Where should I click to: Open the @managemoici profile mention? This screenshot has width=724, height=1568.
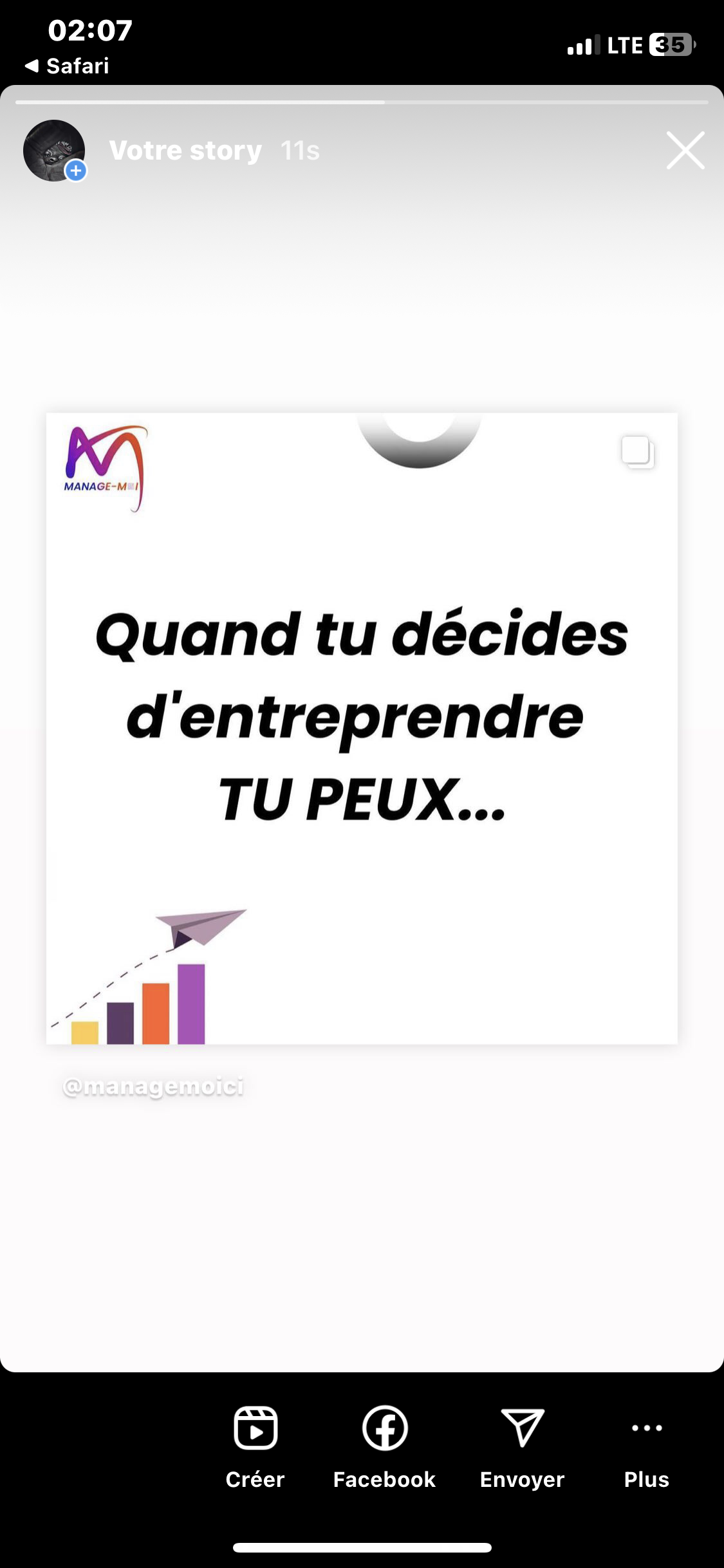pos(153,1087)
